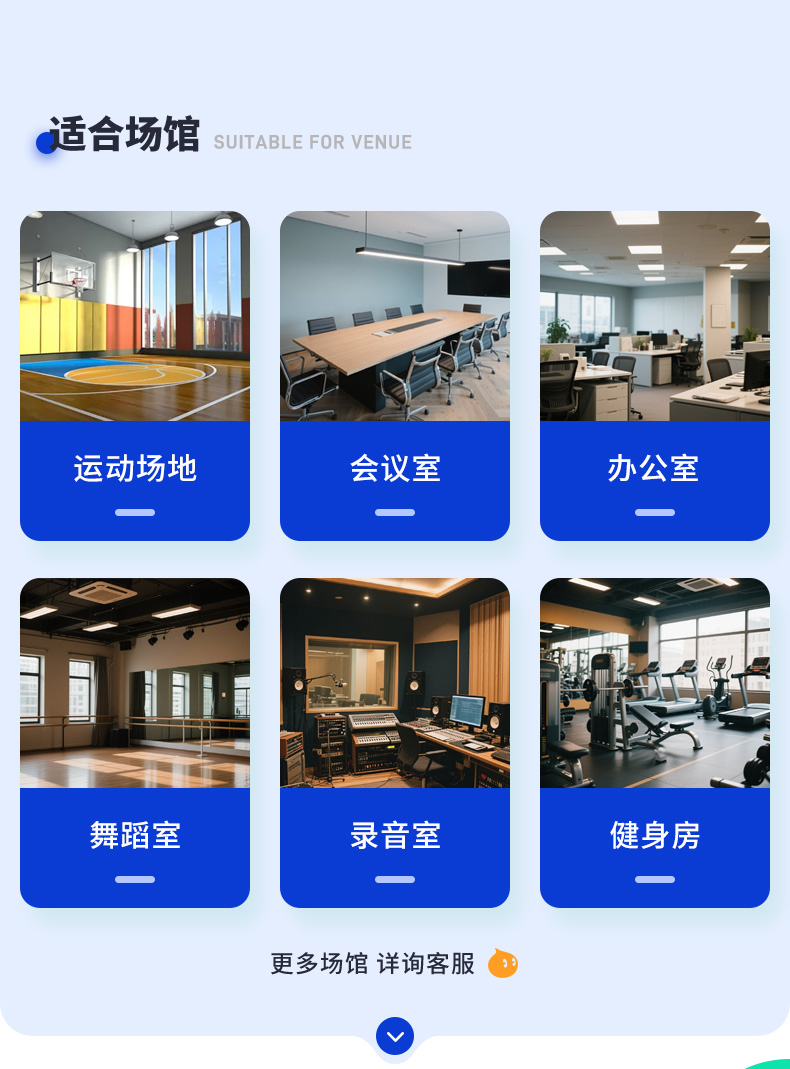The image size is (790, 1069).
Task: Open the 舞蹈室 dance studio photo
Action: click(x=135, y=683)
